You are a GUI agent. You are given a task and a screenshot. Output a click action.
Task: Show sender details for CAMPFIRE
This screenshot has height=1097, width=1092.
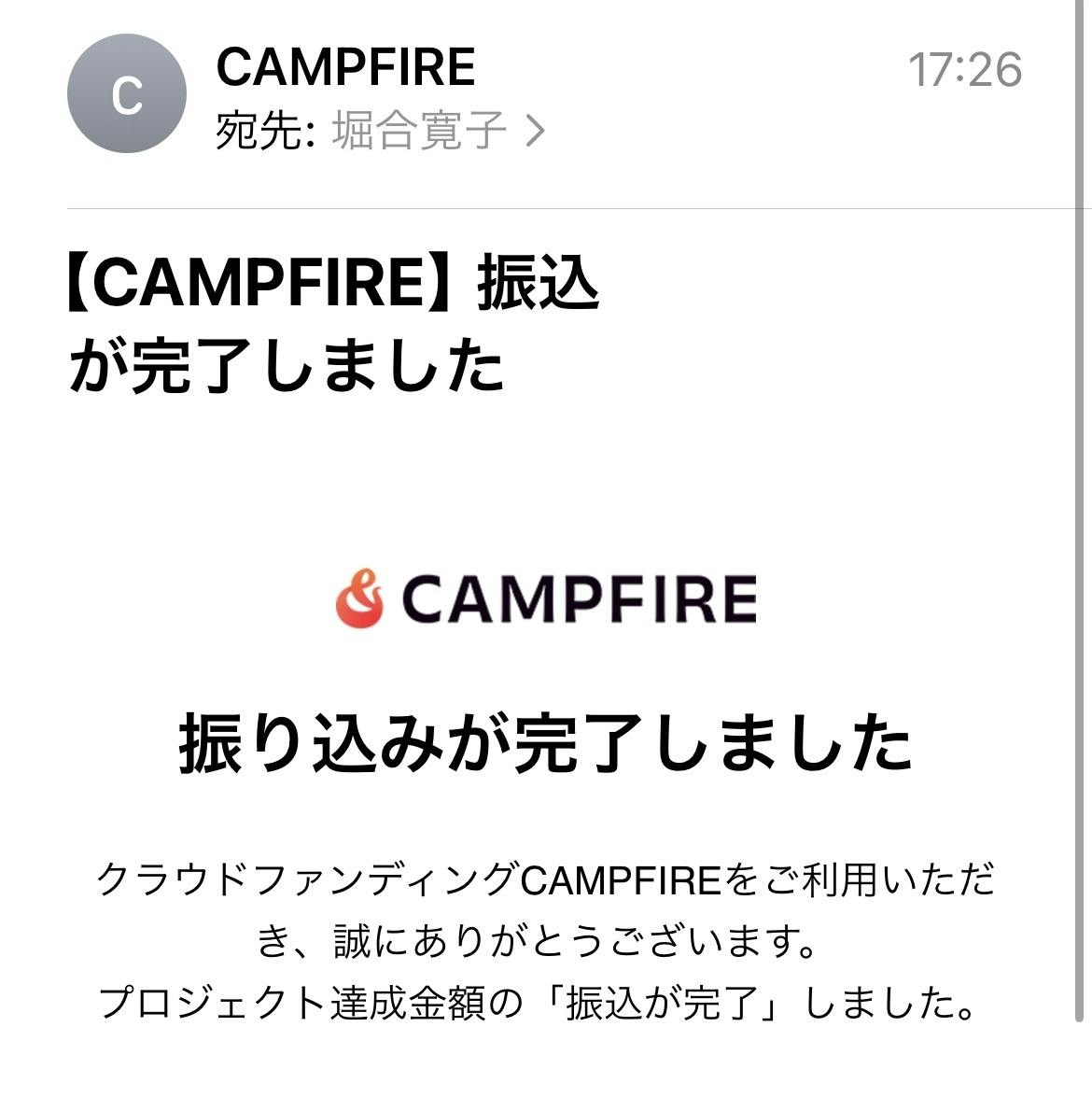(x=345, y=67)
